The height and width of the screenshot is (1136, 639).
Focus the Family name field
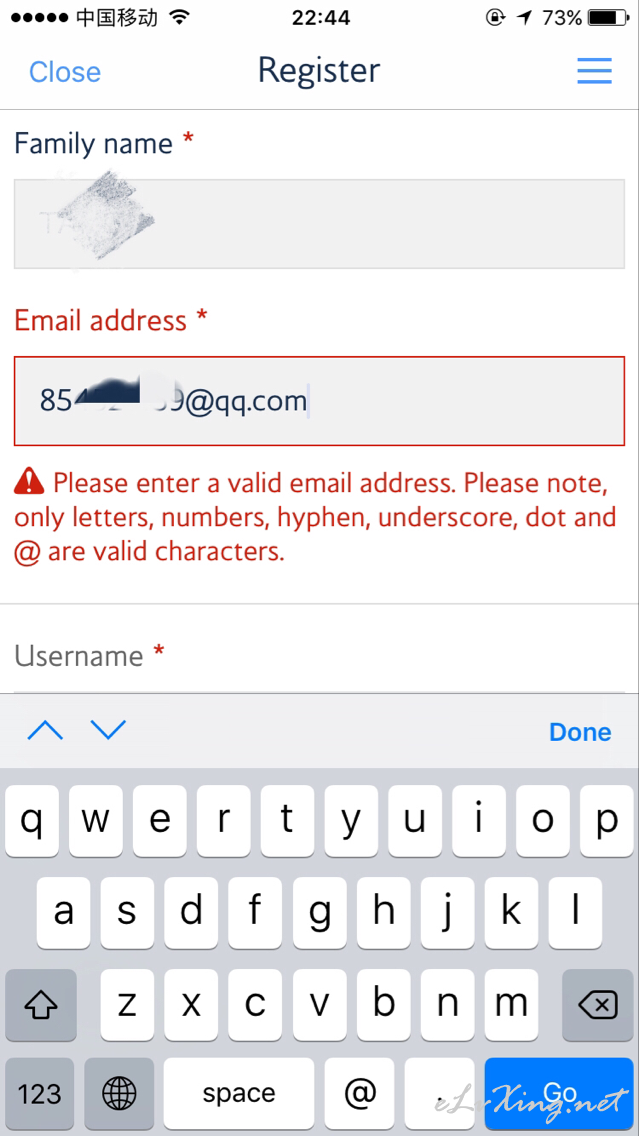click(320, 224)
